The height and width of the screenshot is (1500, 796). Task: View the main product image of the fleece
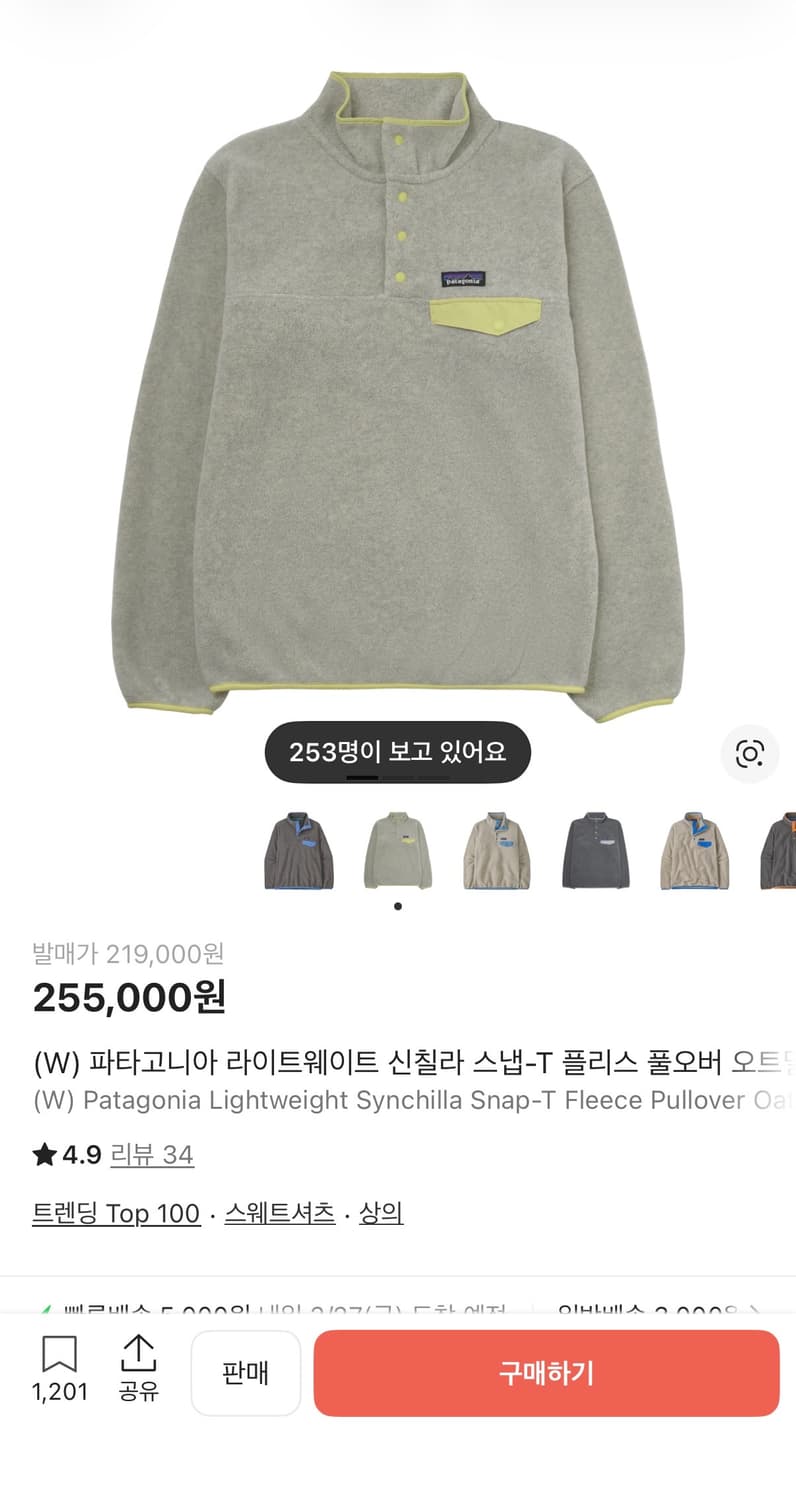point(398,400)
